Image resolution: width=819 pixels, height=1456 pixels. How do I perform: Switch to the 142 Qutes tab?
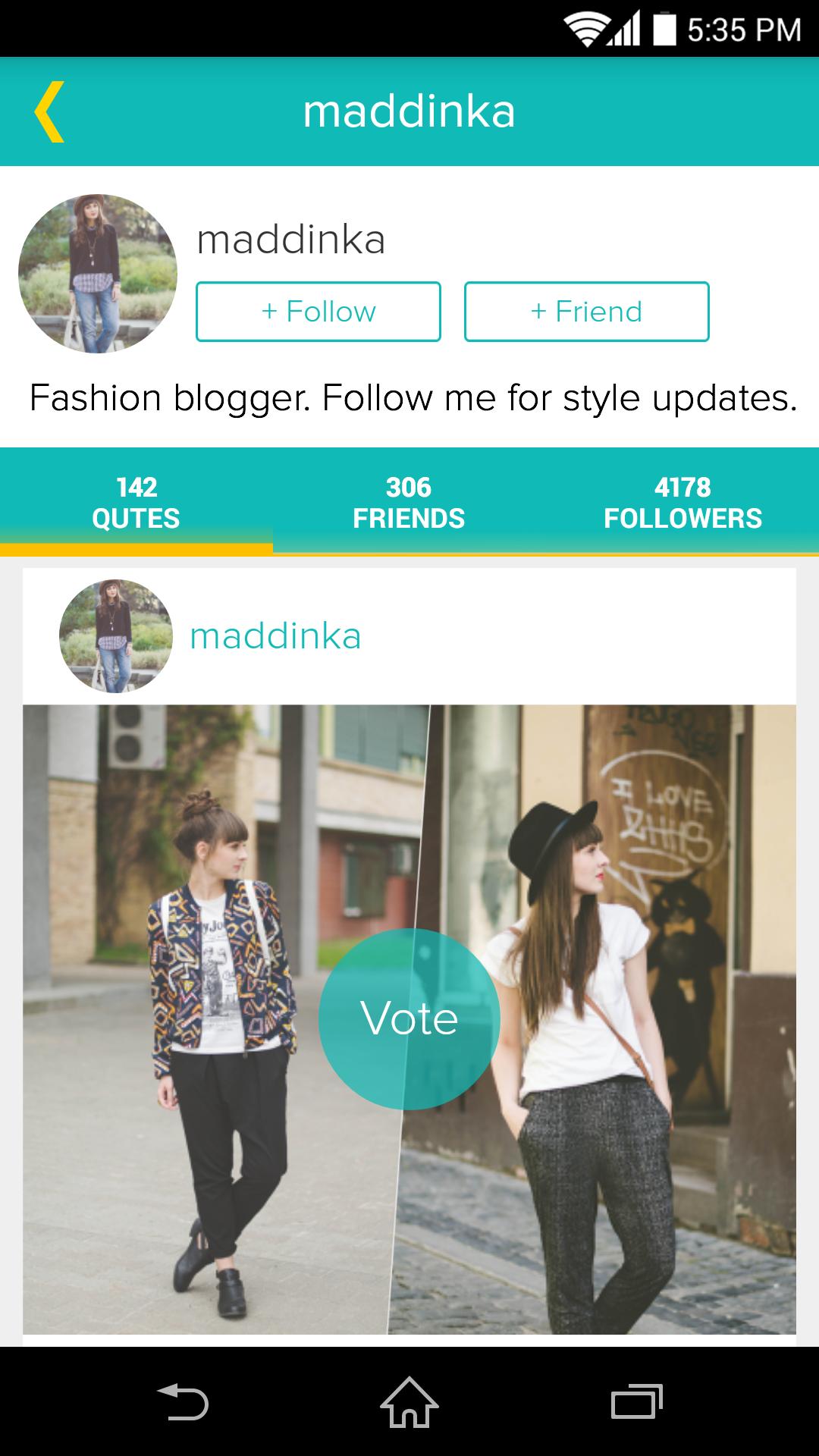(x=136, y=502)
